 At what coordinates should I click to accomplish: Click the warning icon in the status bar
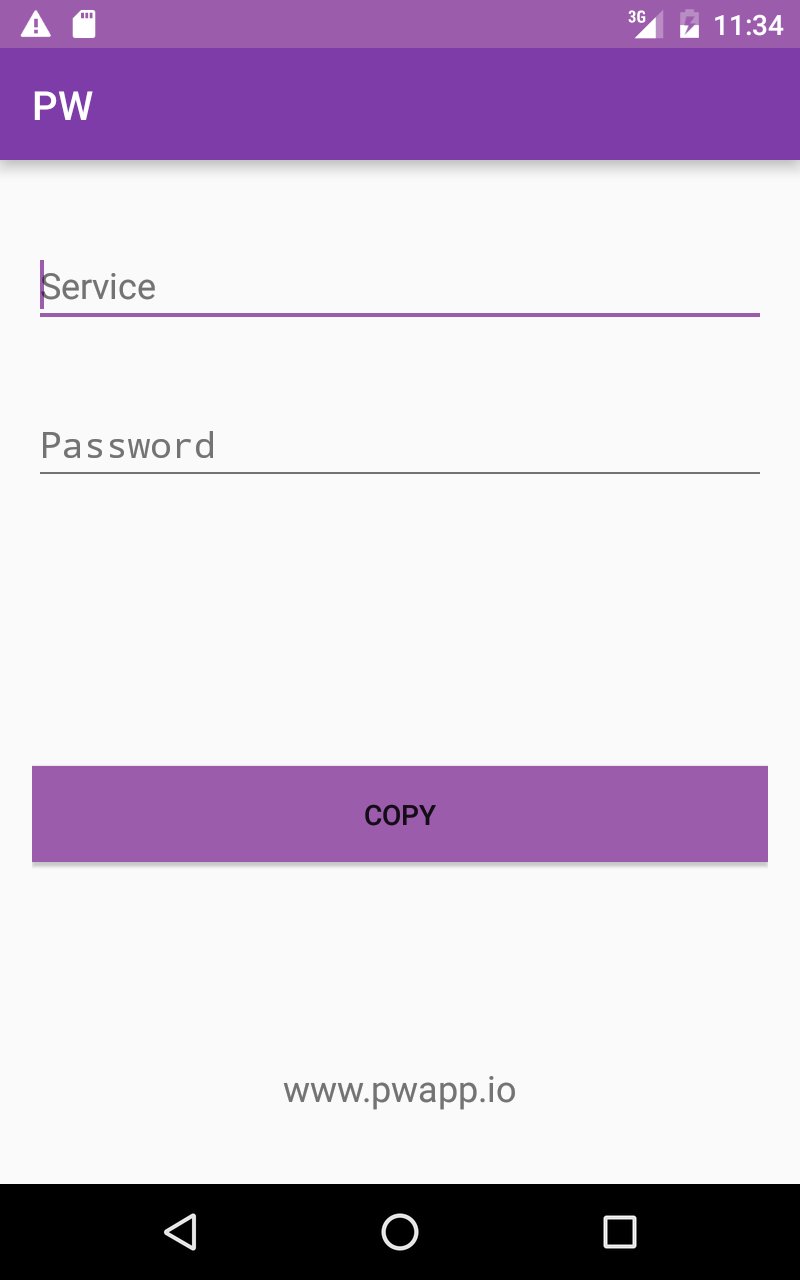(37, 24)
